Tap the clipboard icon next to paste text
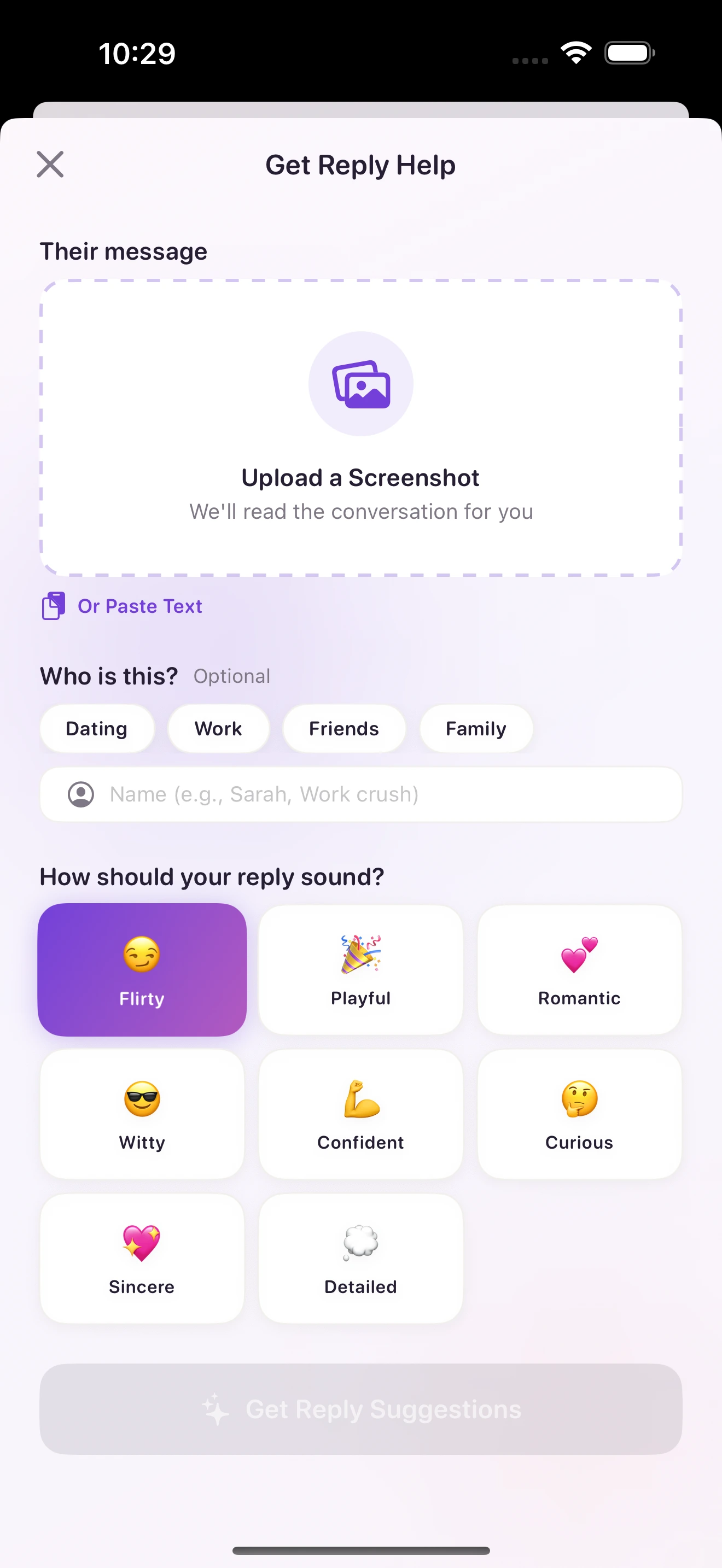Viewport: 722px width, 1568px height. pos(54,606)
